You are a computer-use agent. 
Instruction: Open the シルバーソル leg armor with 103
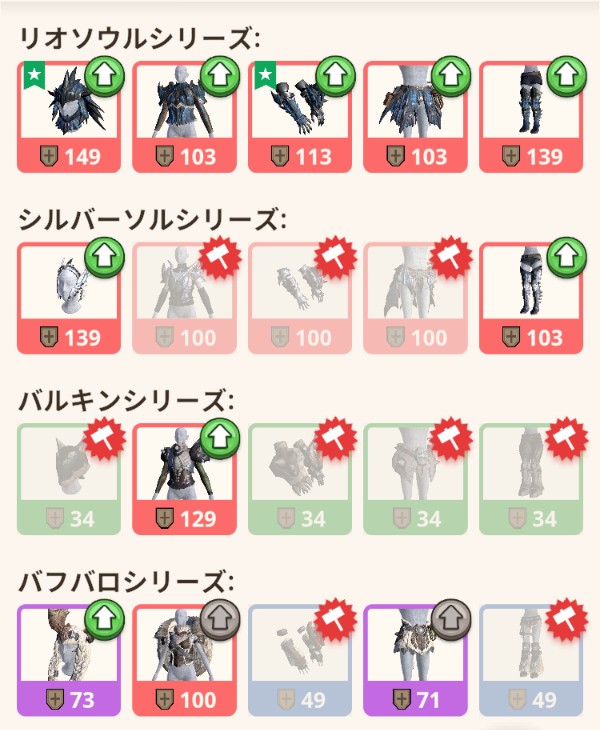[529, 297]
